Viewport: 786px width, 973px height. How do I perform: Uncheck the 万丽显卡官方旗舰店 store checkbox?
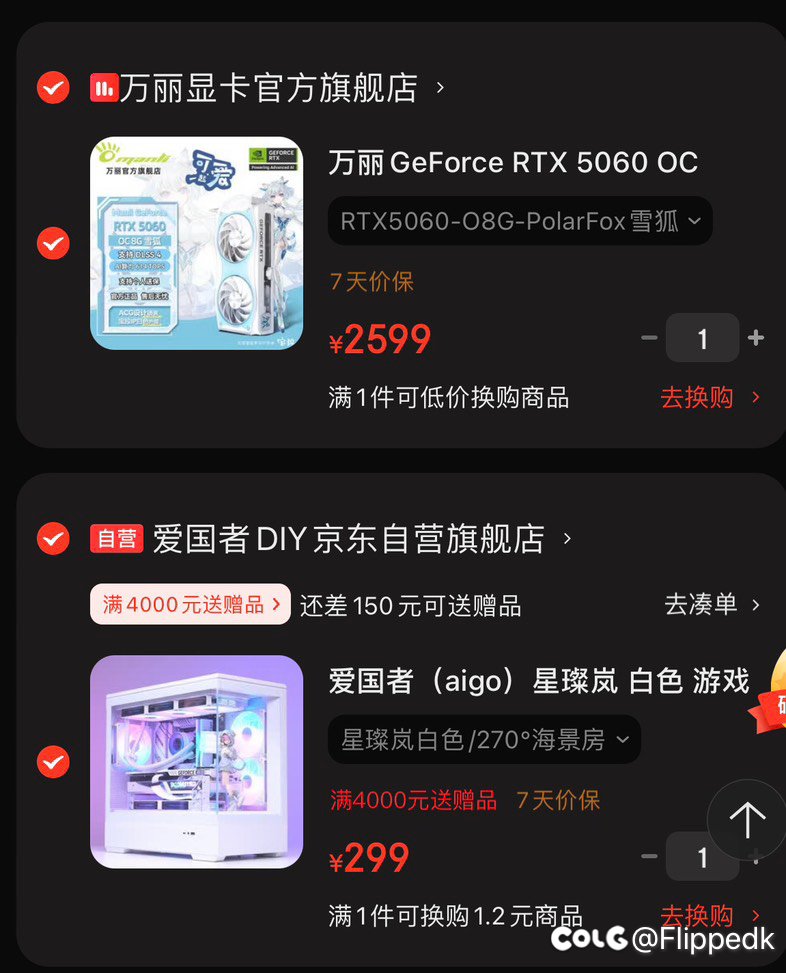53,88
